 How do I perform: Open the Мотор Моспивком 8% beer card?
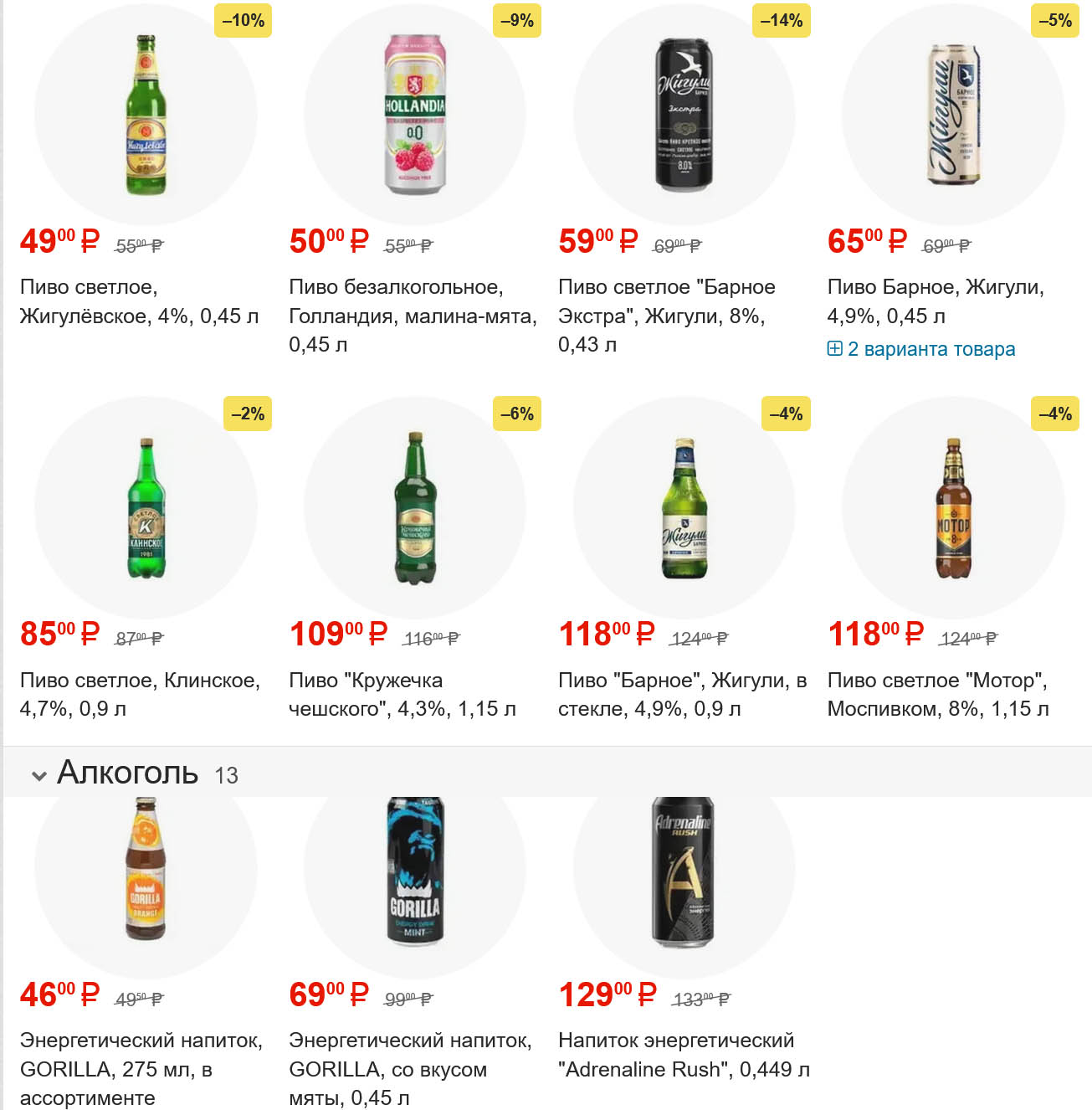(x=937, y=694)
